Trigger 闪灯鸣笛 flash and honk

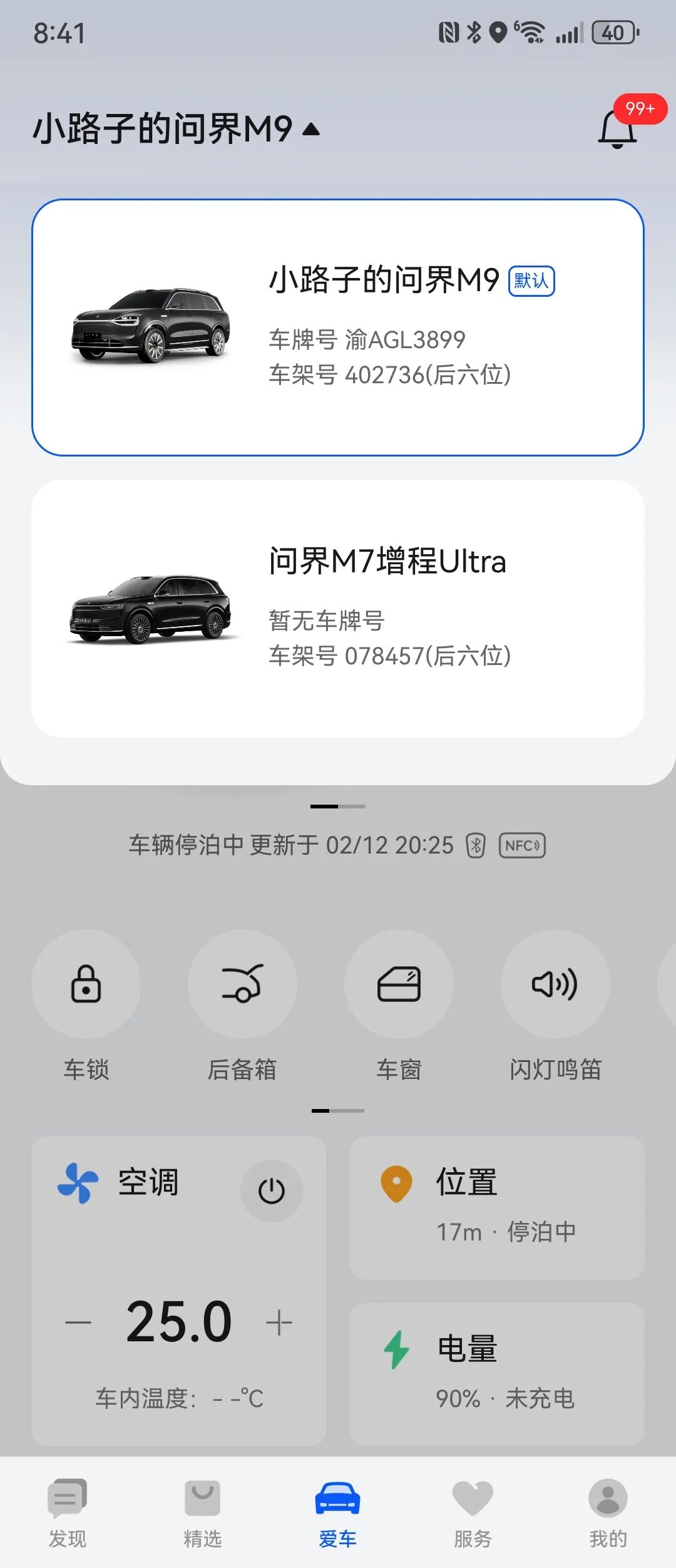[555, 984]
